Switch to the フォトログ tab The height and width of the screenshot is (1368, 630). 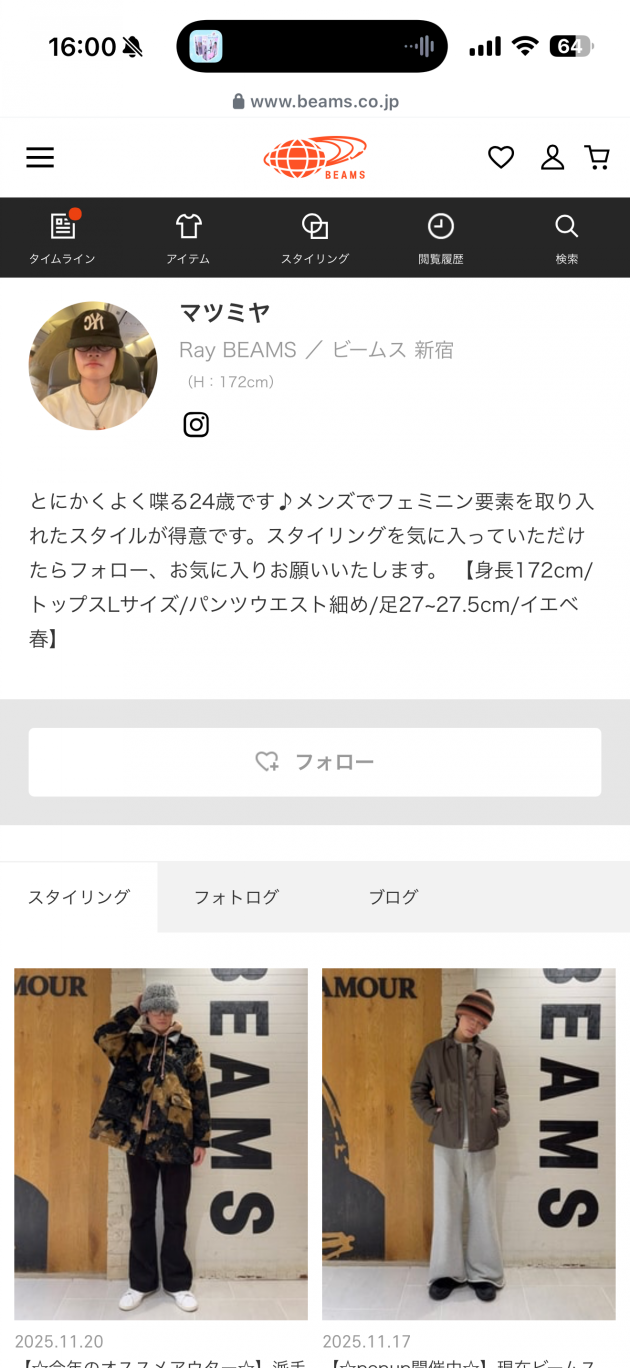236,897
